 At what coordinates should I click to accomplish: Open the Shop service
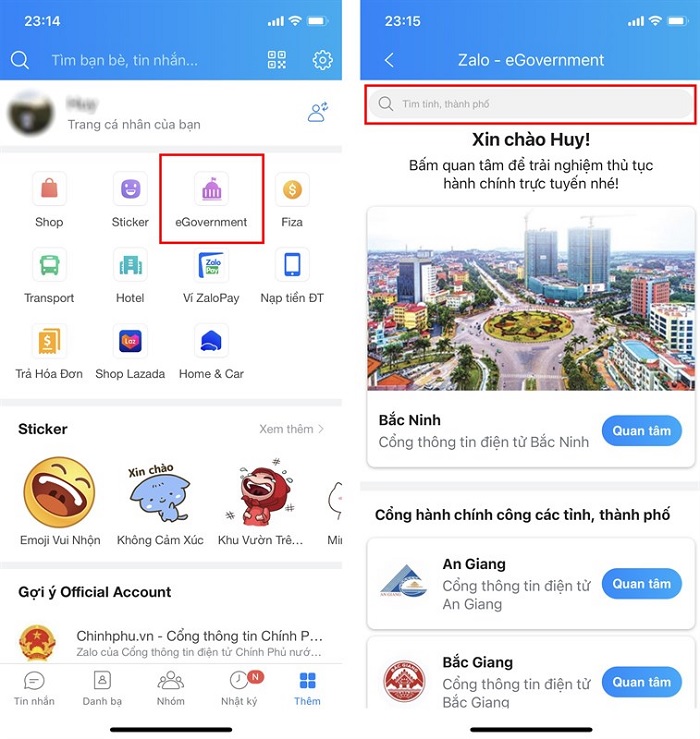click(x=49, y=198)
